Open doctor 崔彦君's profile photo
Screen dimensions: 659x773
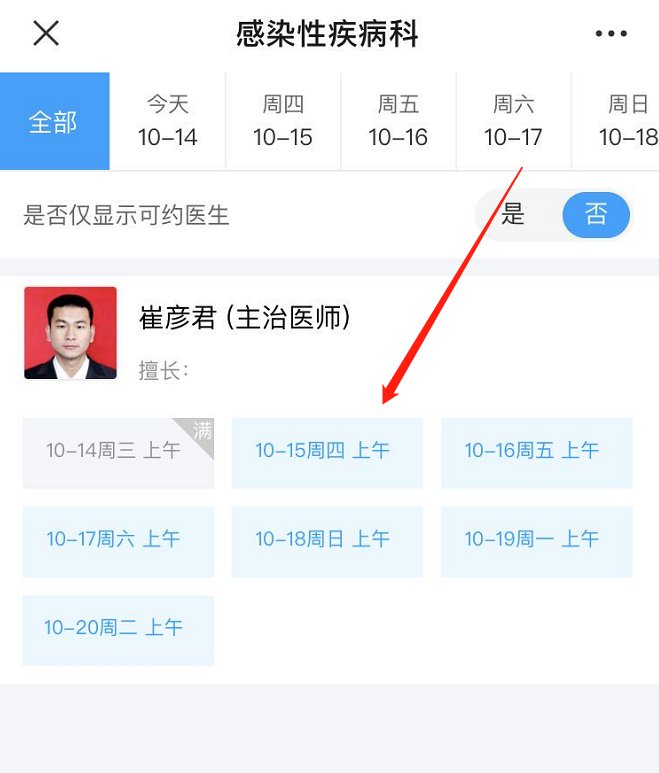pyautogui.click(x=70, y=333)
